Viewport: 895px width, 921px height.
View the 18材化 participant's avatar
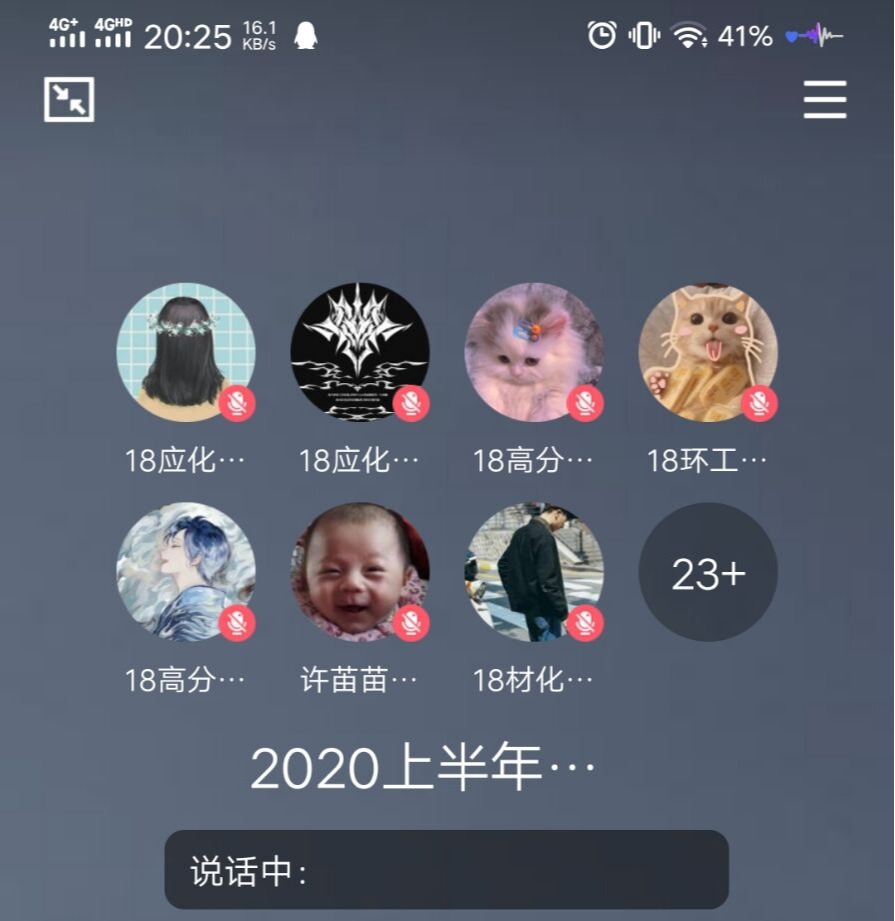(x=534, y=572)
